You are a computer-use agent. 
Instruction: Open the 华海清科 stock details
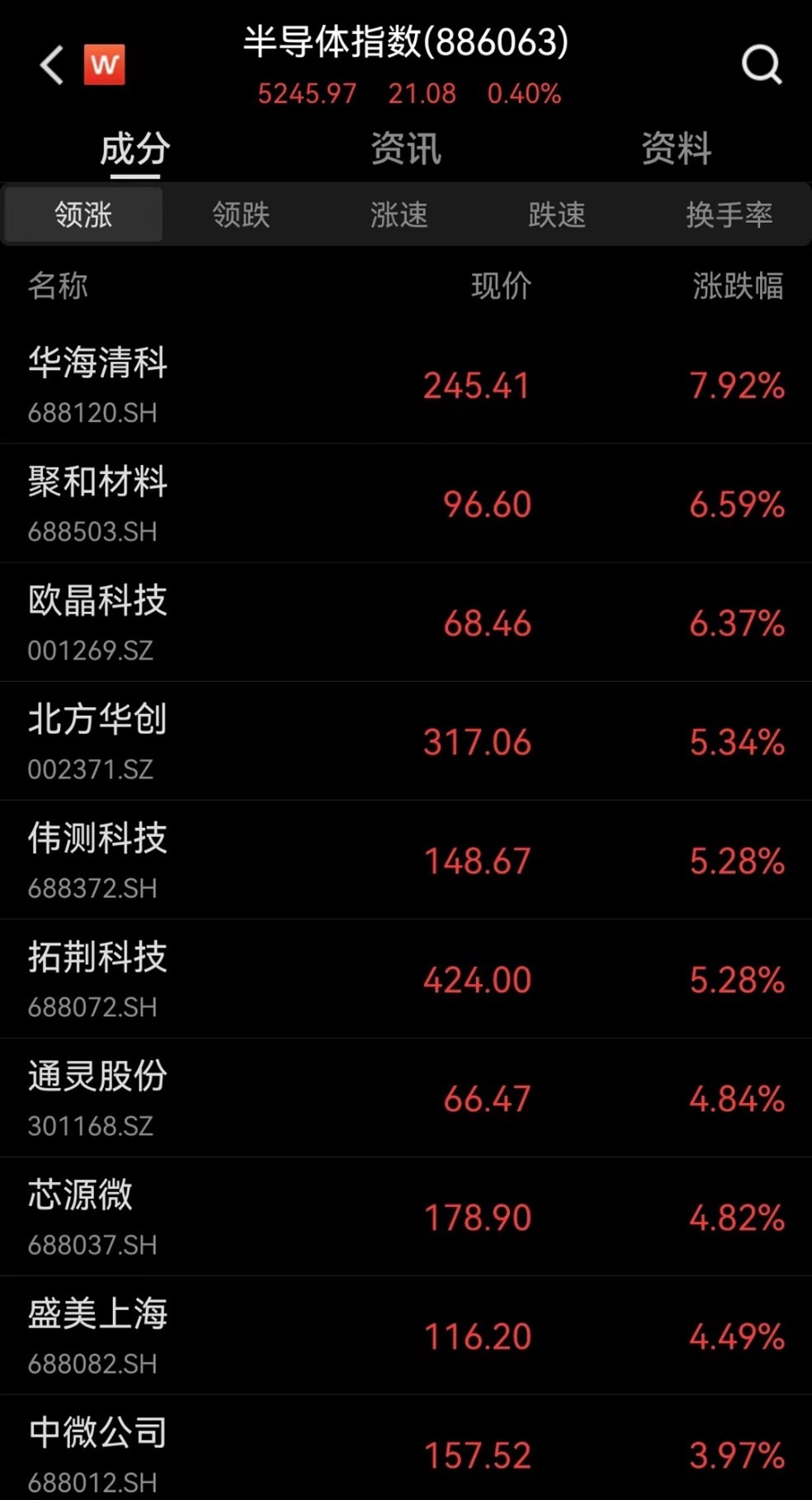[x=98, y=384]
